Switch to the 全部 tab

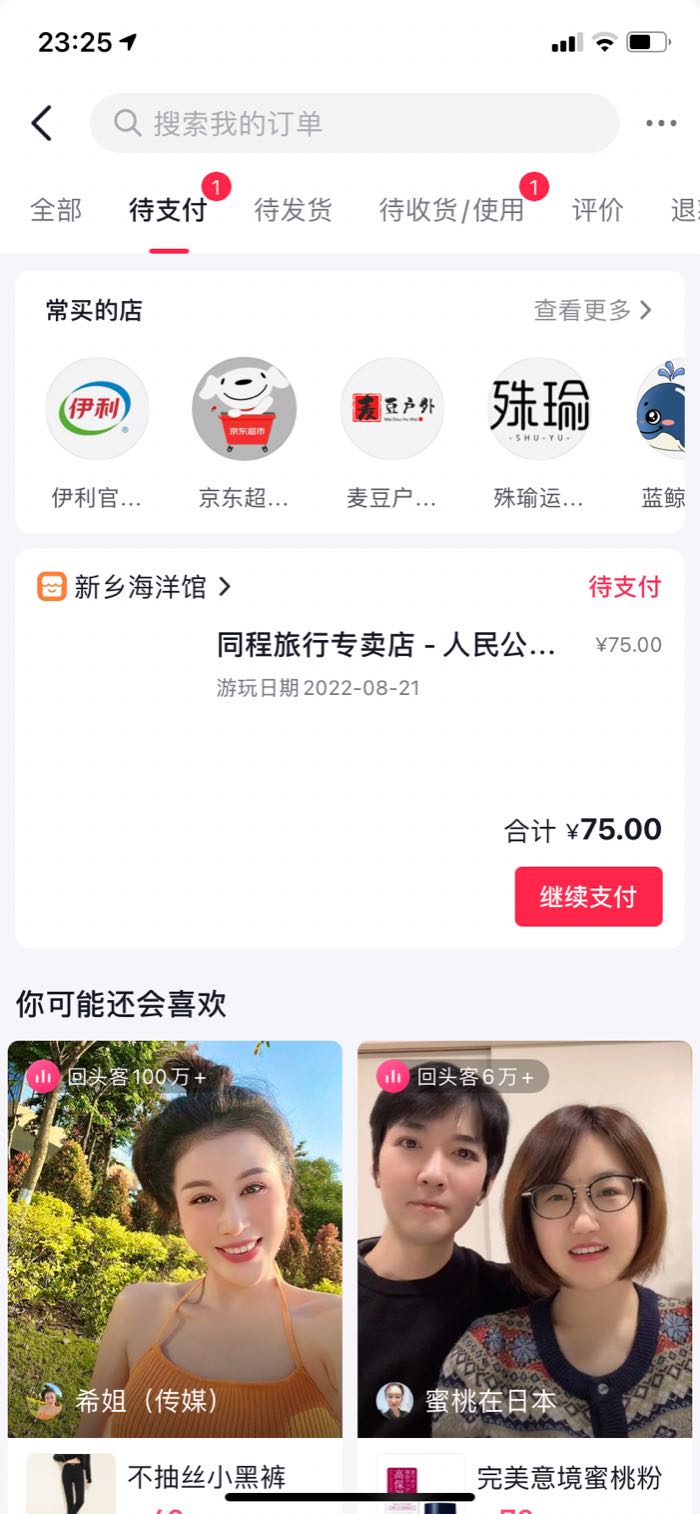[x=56, y=210]
